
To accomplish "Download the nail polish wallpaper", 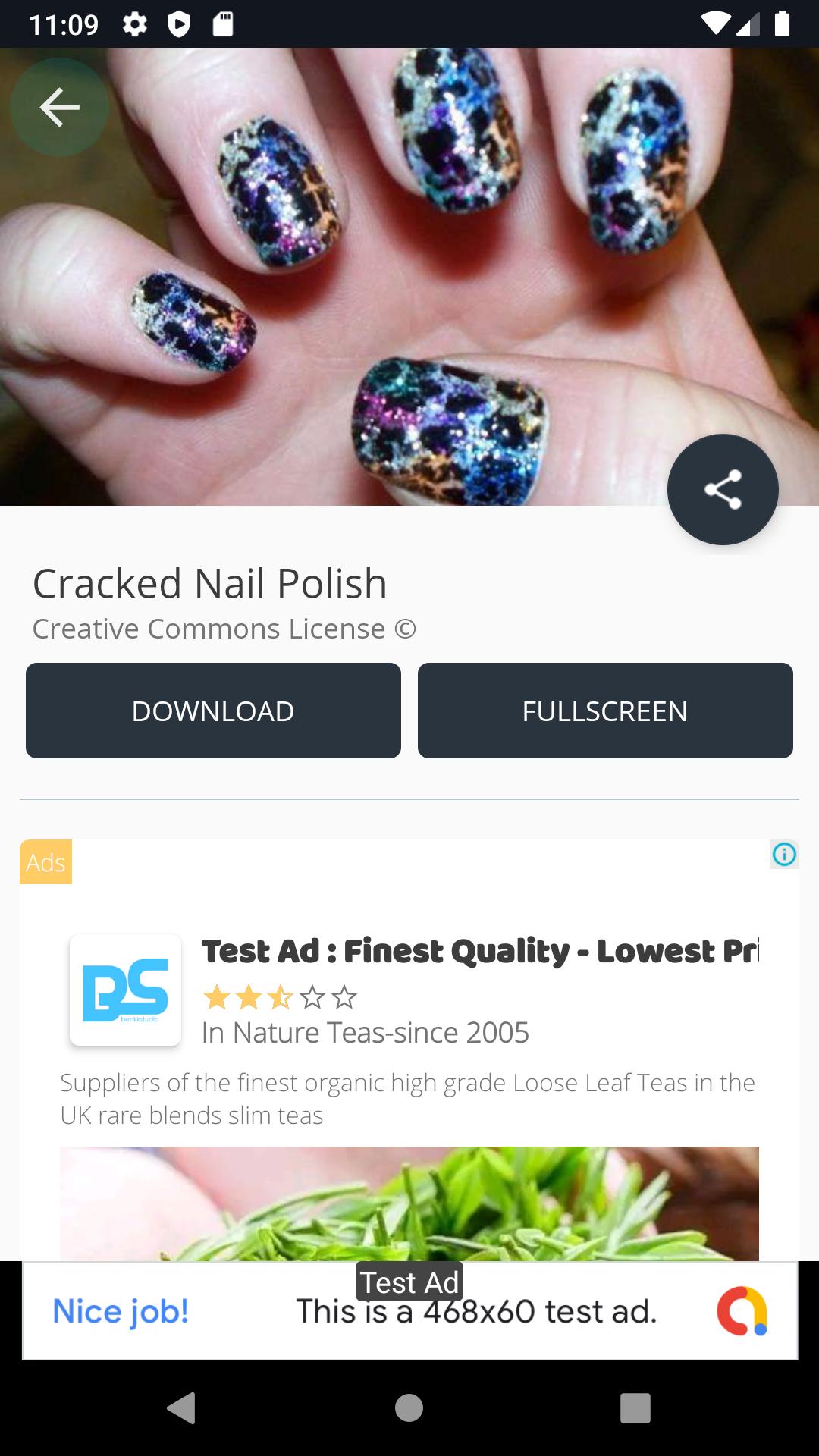I will (213, 711).
